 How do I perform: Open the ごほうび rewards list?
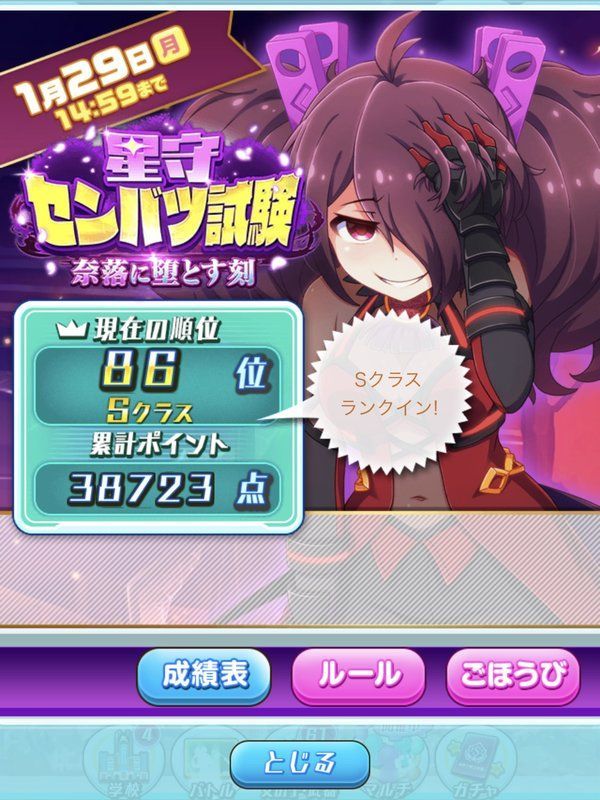coord(512,675)
